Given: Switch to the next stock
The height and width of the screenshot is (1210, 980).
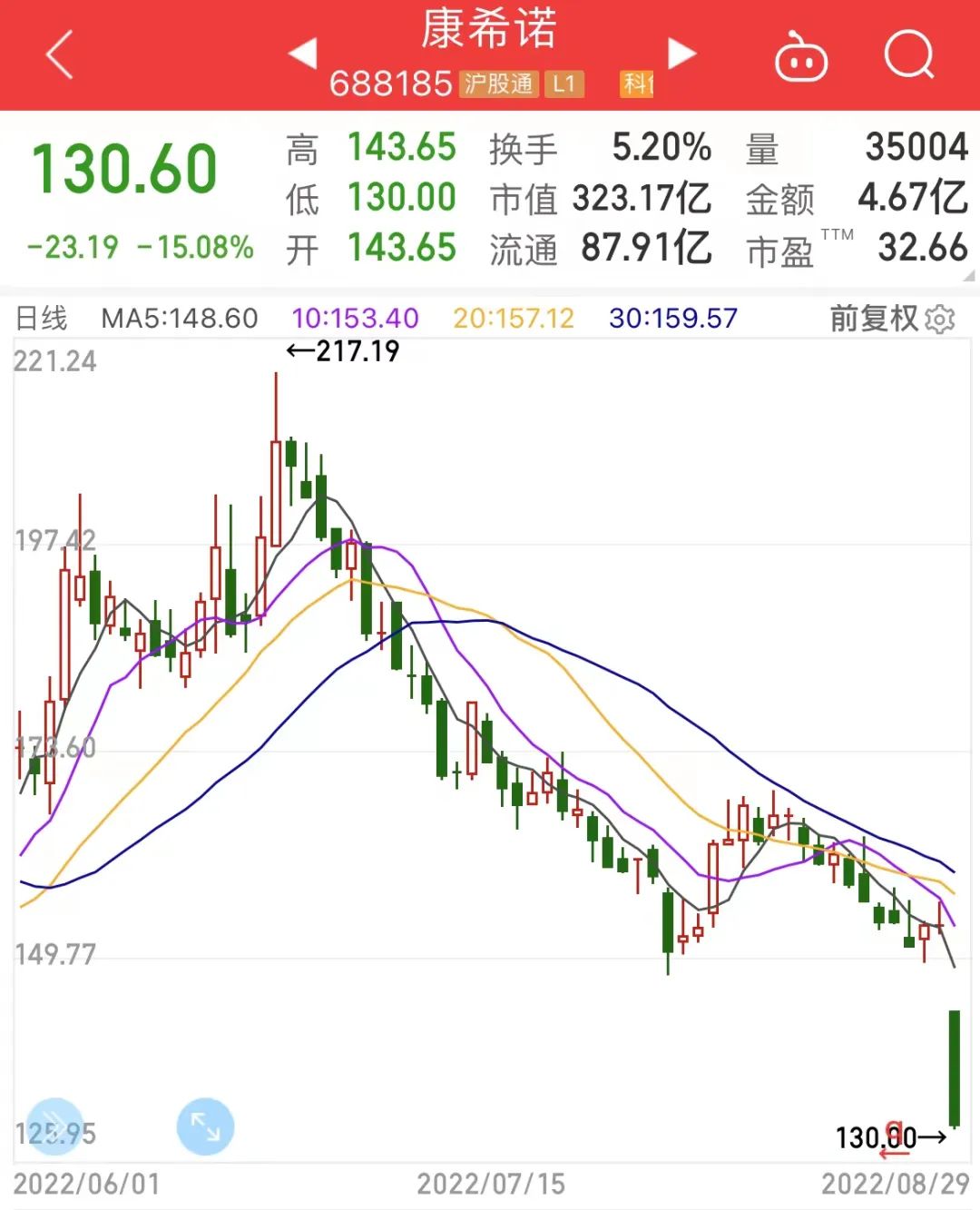Looking at the screenshot, I should (681, 53).
